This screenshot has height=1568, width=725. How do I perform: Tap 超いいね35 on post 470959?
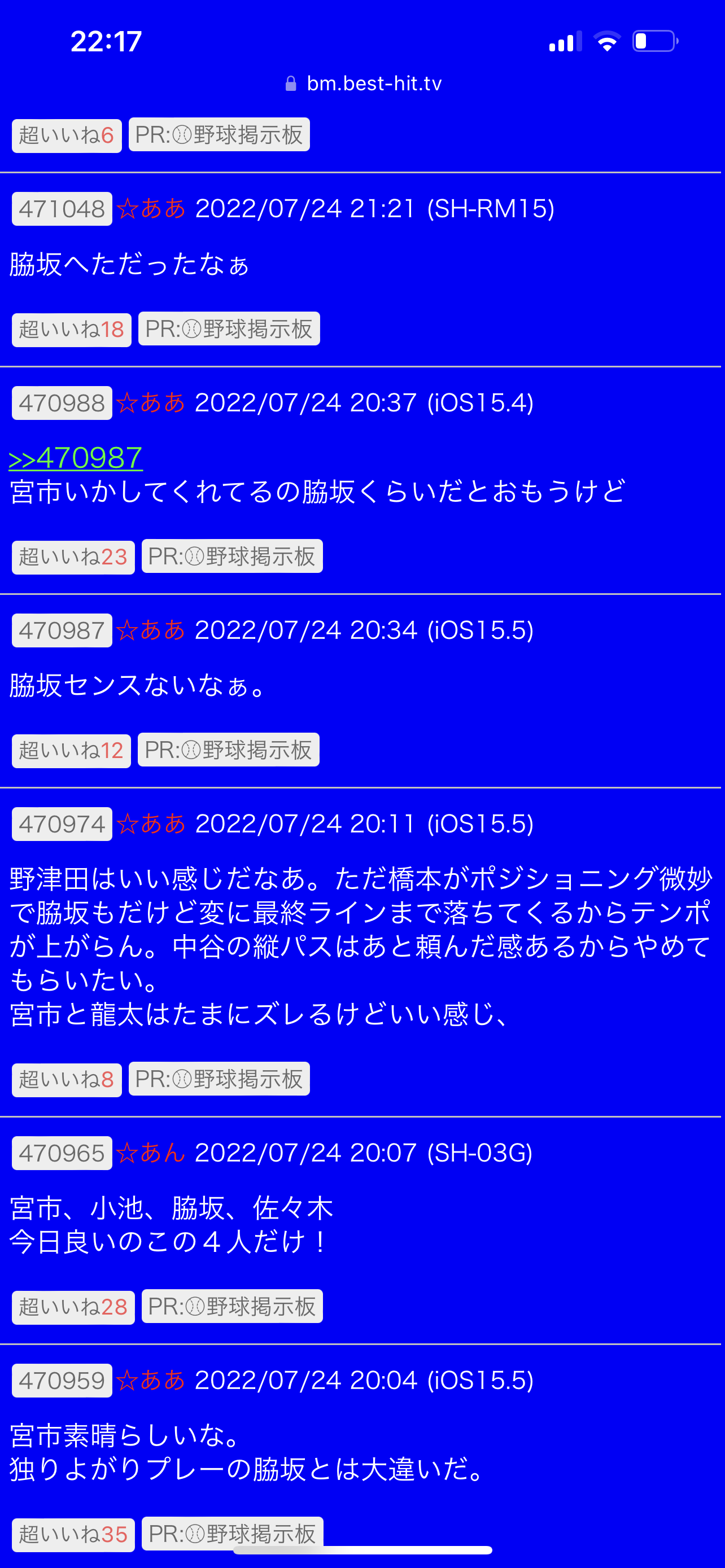point(73,1534)
